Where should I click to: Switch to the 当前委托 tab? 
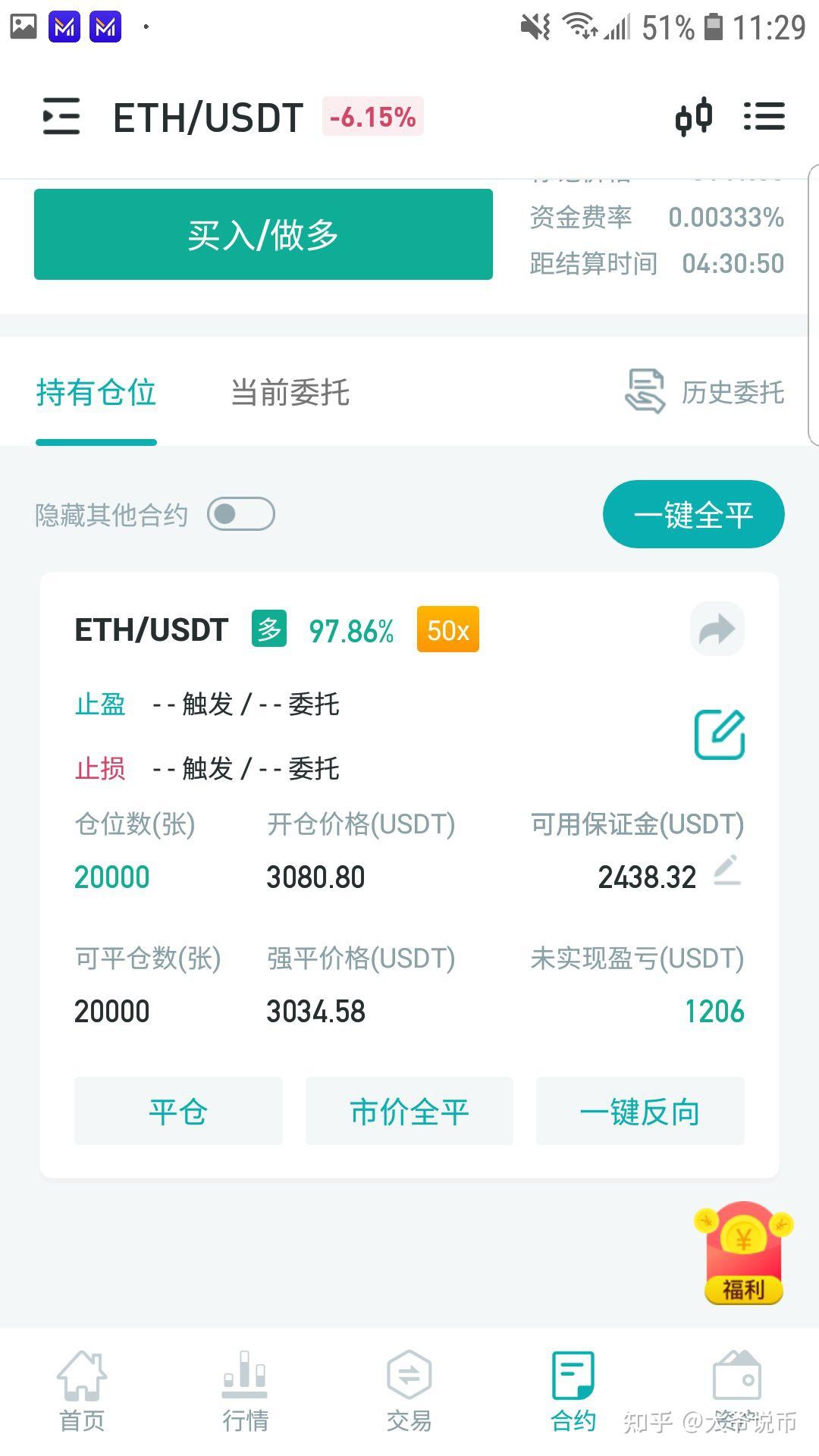[x=290, y=393]
